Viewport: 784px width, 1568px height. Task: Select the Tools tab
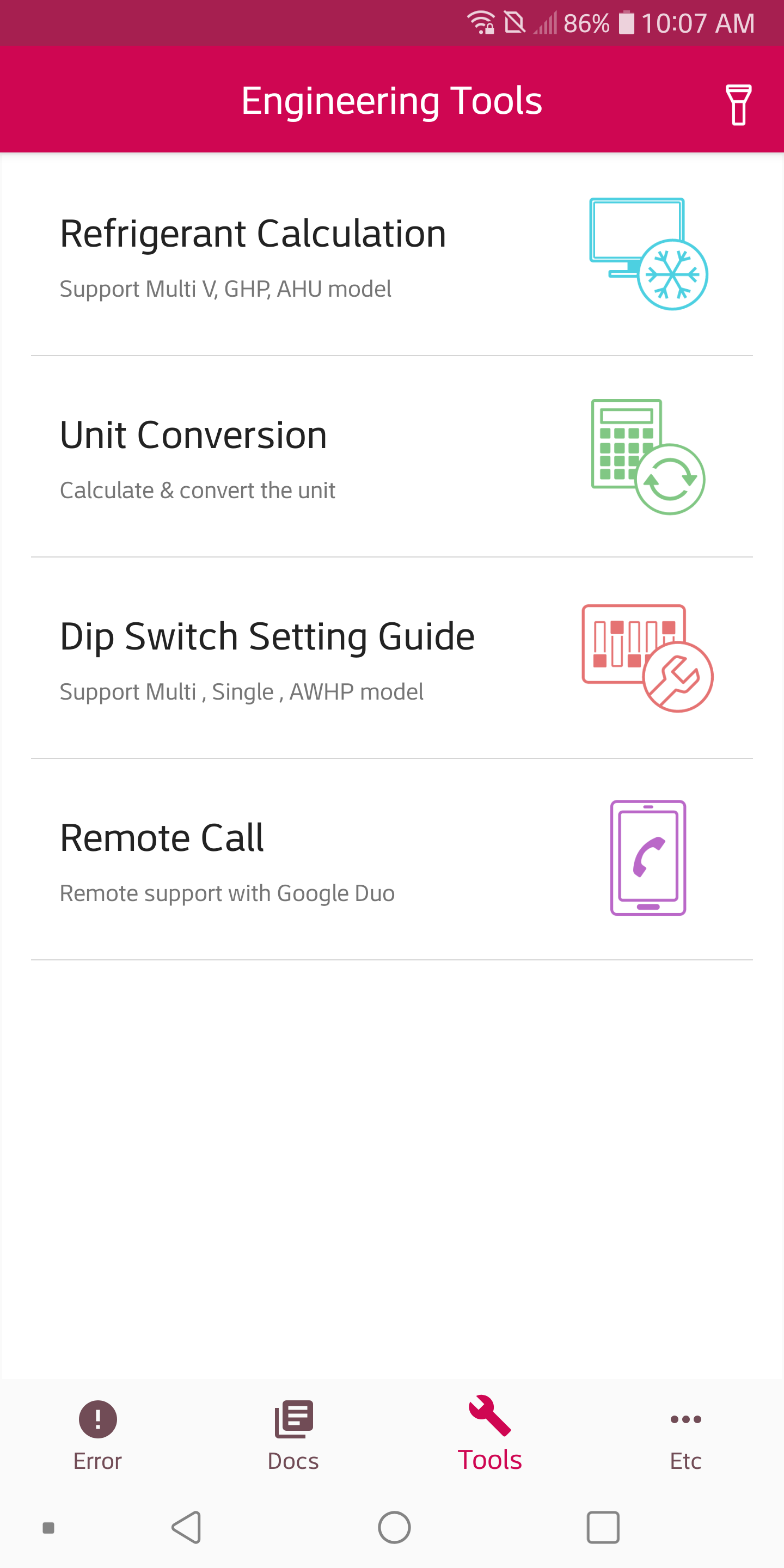(x=489, y=1435)
